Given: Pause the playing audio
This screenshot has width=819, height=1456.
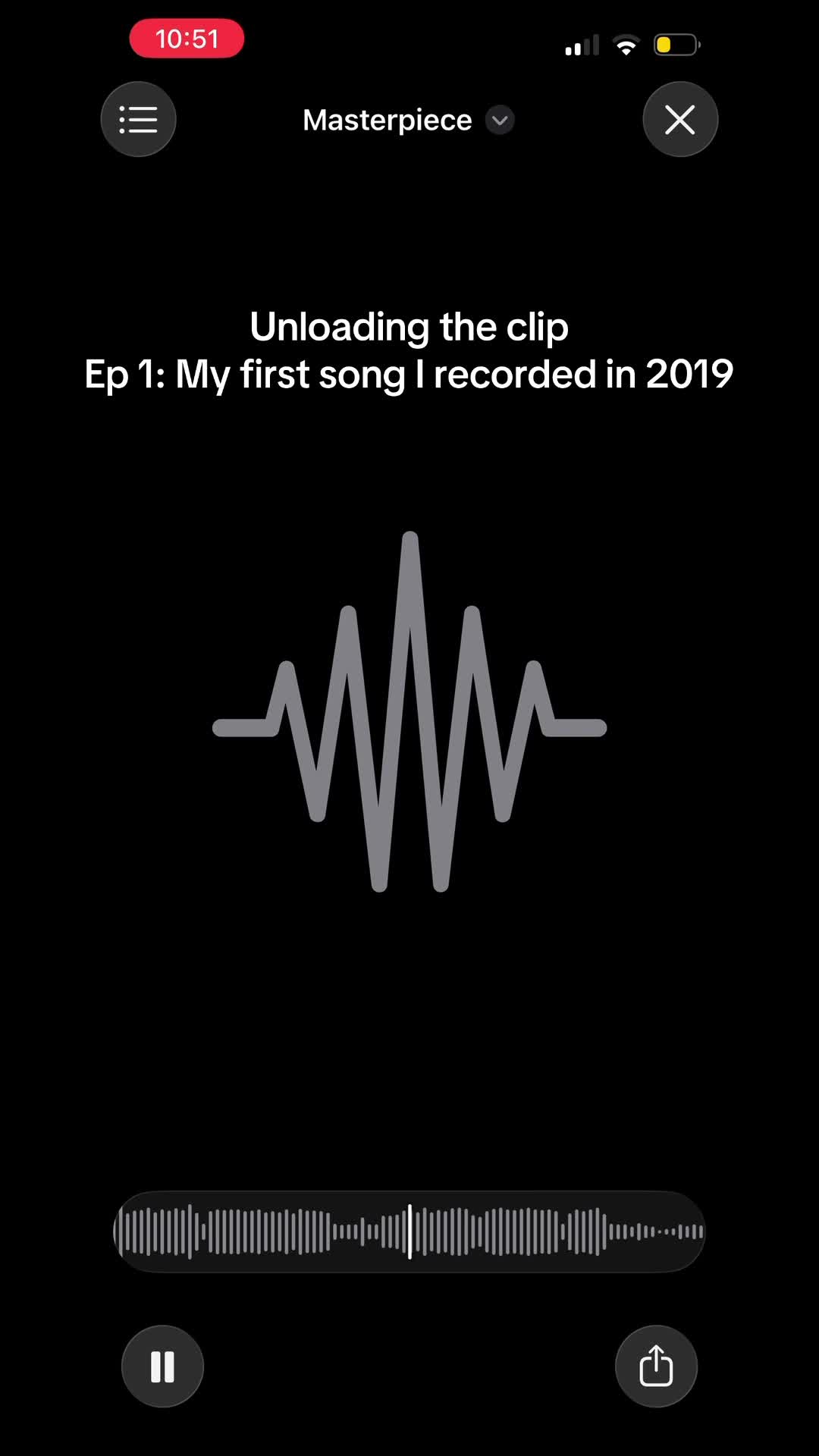Looking at the screenshot, I should coord(162,1367).
